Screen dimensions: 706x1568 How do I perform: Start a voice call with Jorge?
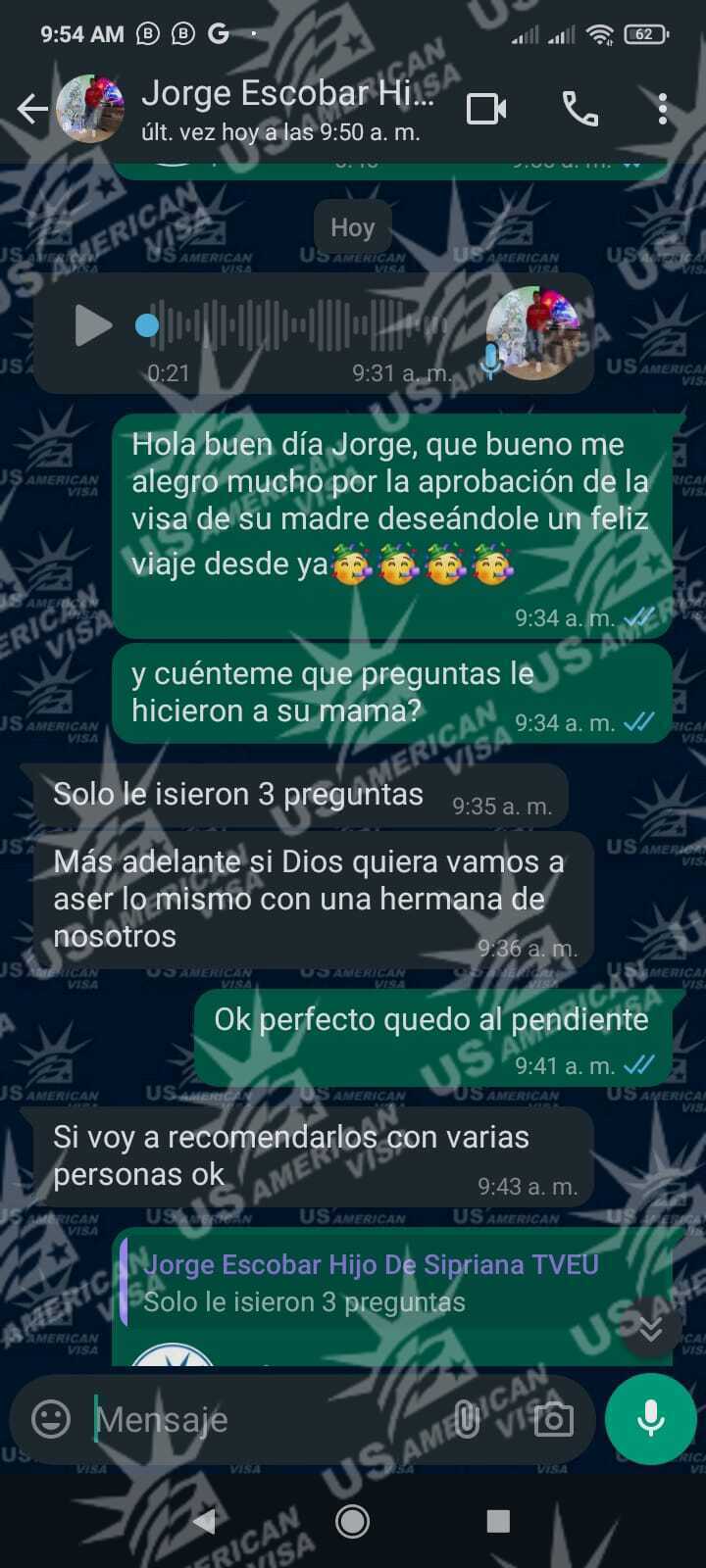(x=580, y=109)
